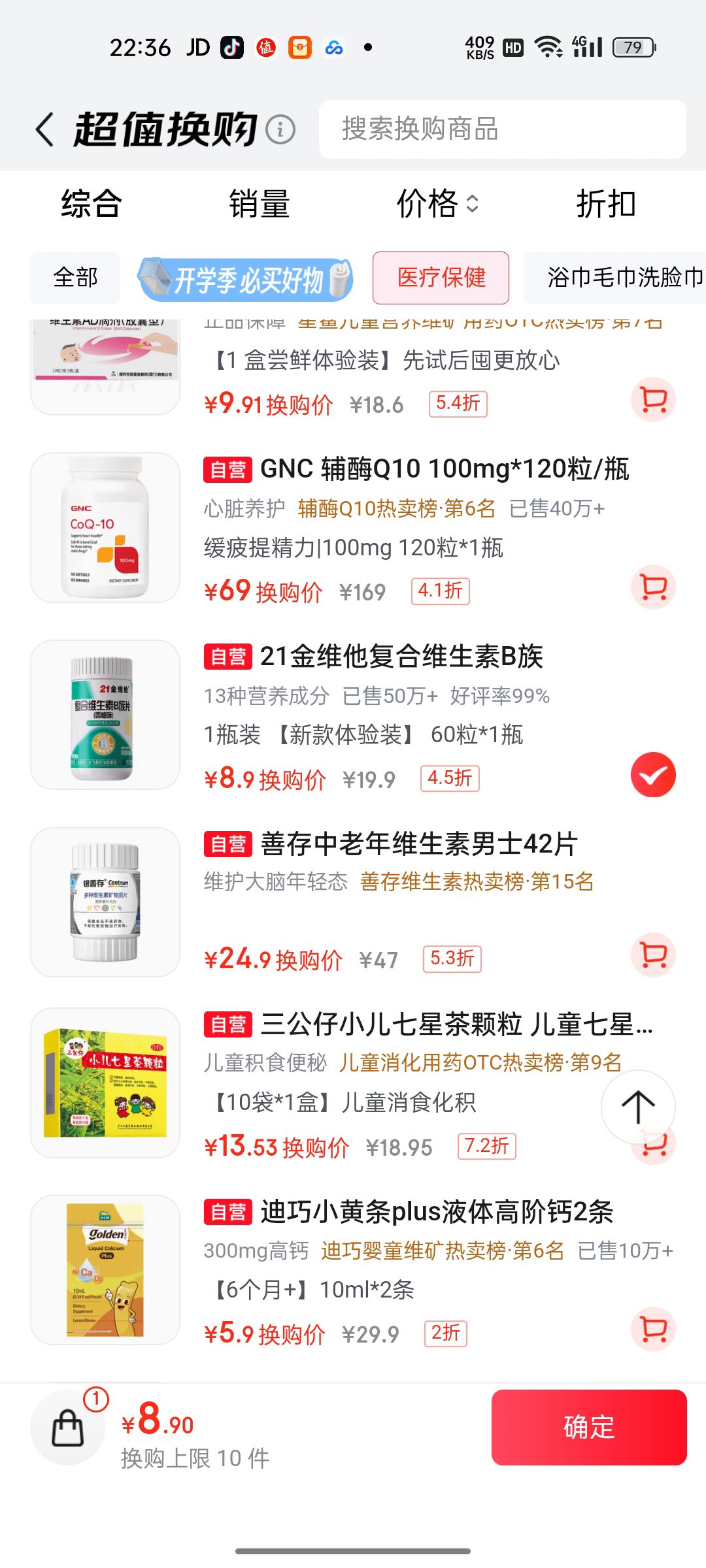The image size is (706, 1568).
Task: Sort by 综合
Action: click(x=91, y=204)
